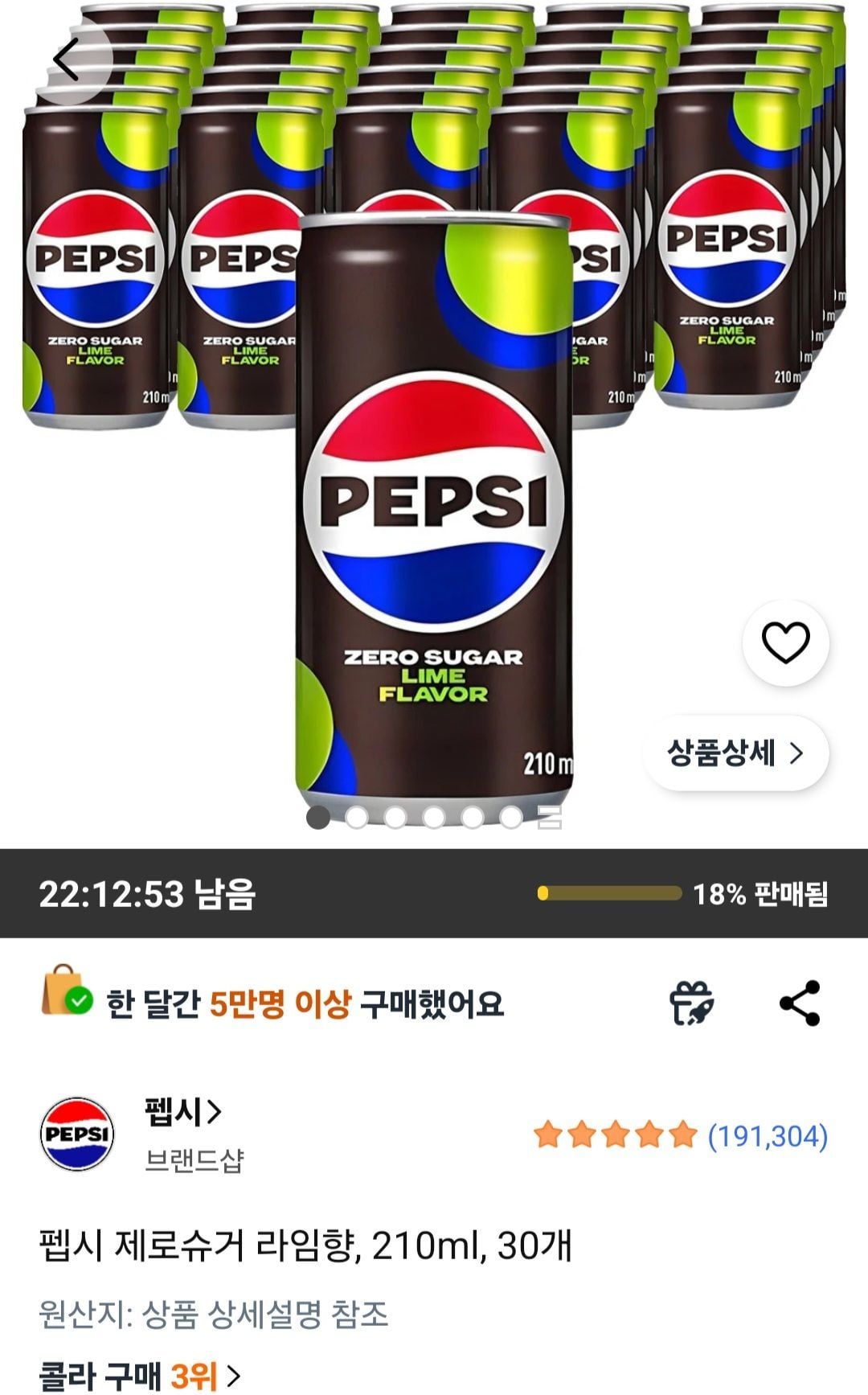Open the 콜라 구매 3위 ranking
The image size is (868, 1395).
coord(141,1376)
